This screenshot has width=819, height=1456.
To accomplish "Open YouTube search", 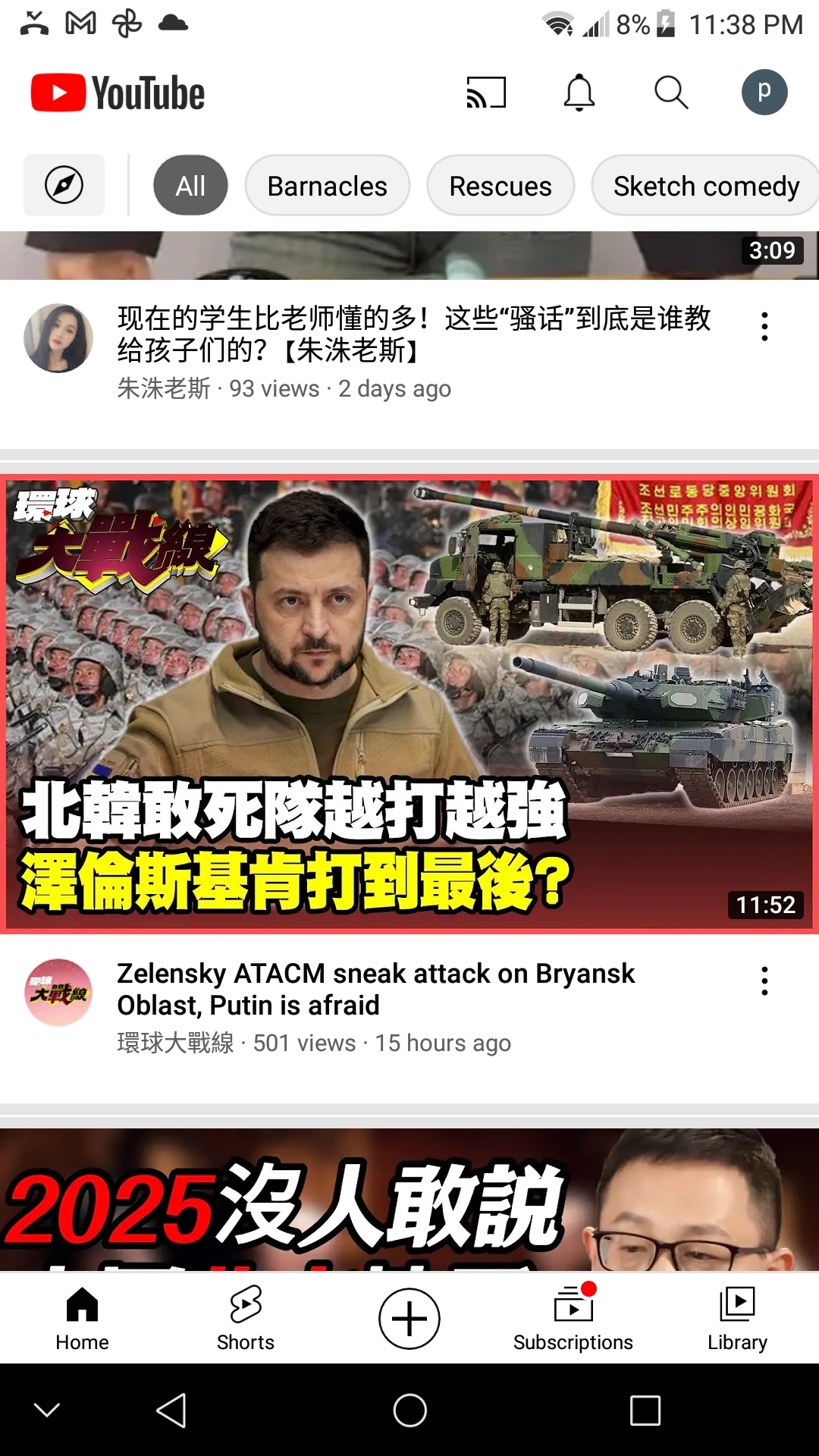I will pos(671,93).
